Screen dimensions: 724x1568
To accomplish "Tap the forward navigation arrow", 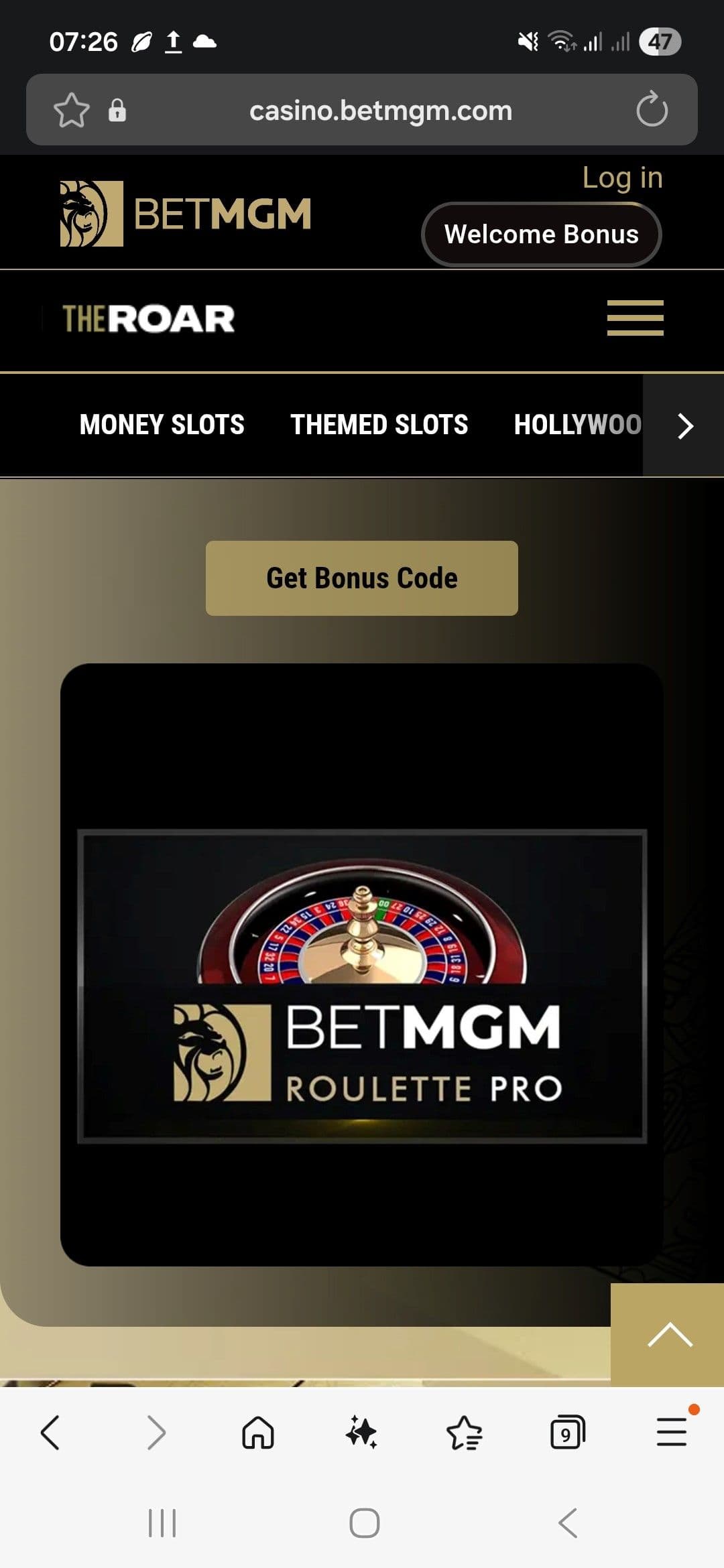I will [156, 1432].
